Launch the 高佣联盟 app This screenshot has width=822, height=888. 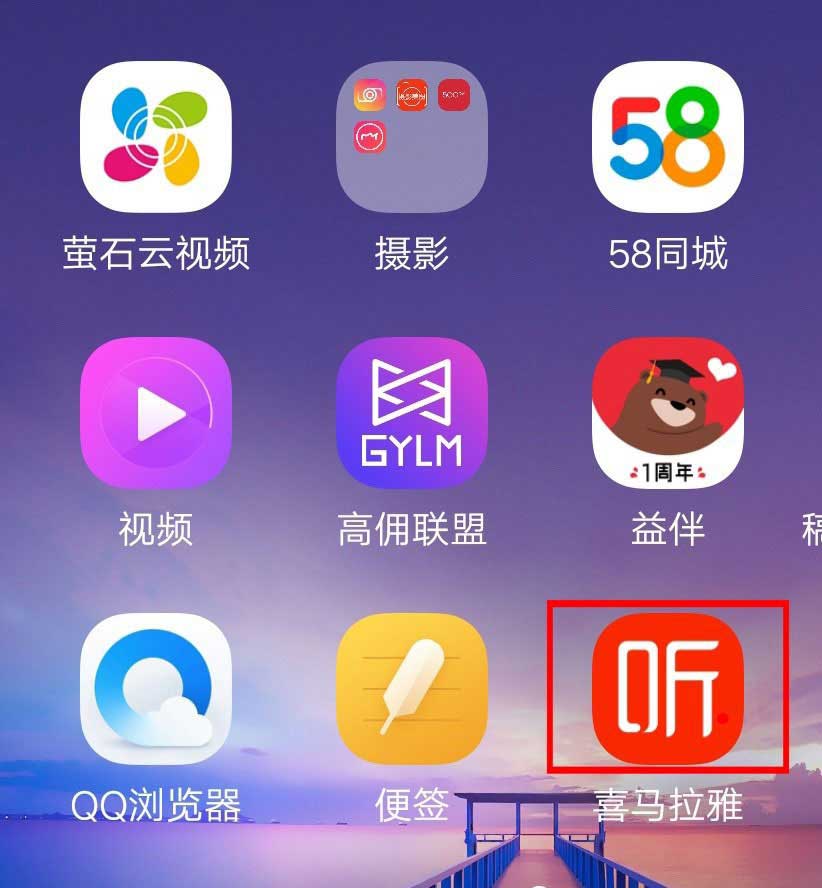coord(411,412)
